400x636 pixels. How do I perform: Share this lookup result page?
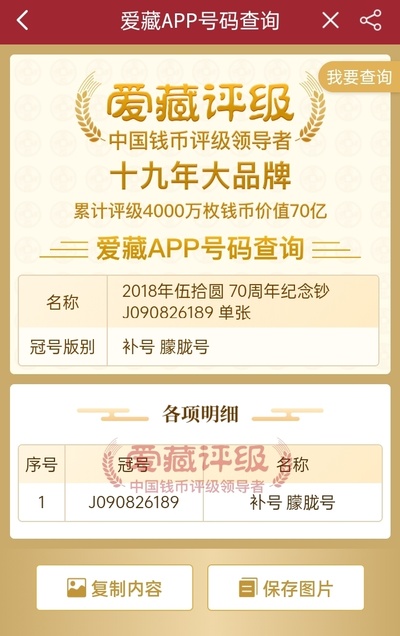point(371,20)
